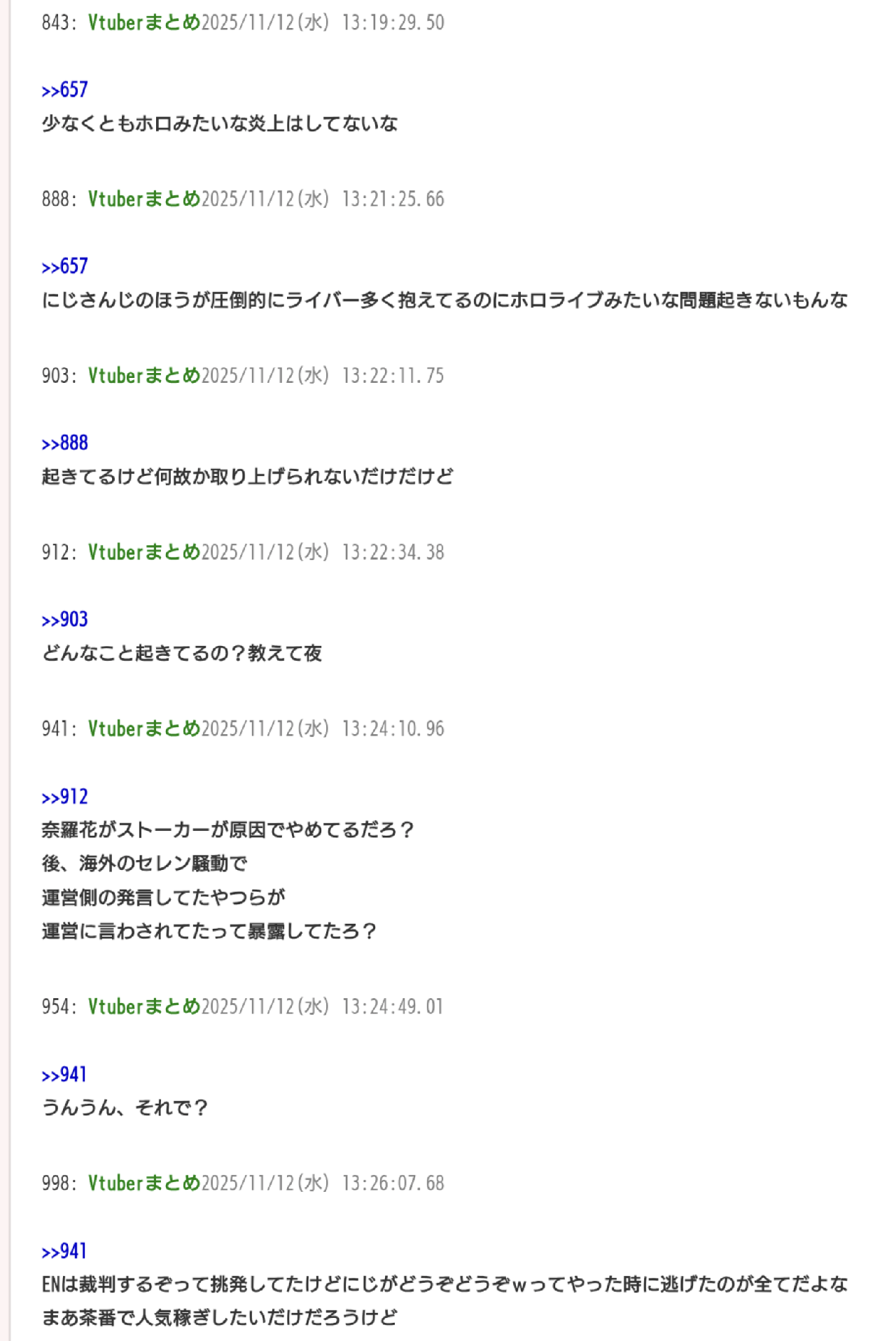896x1341 pixels.
Task: Follow the >>657 reply link in post 888
Action: [64, 267]
